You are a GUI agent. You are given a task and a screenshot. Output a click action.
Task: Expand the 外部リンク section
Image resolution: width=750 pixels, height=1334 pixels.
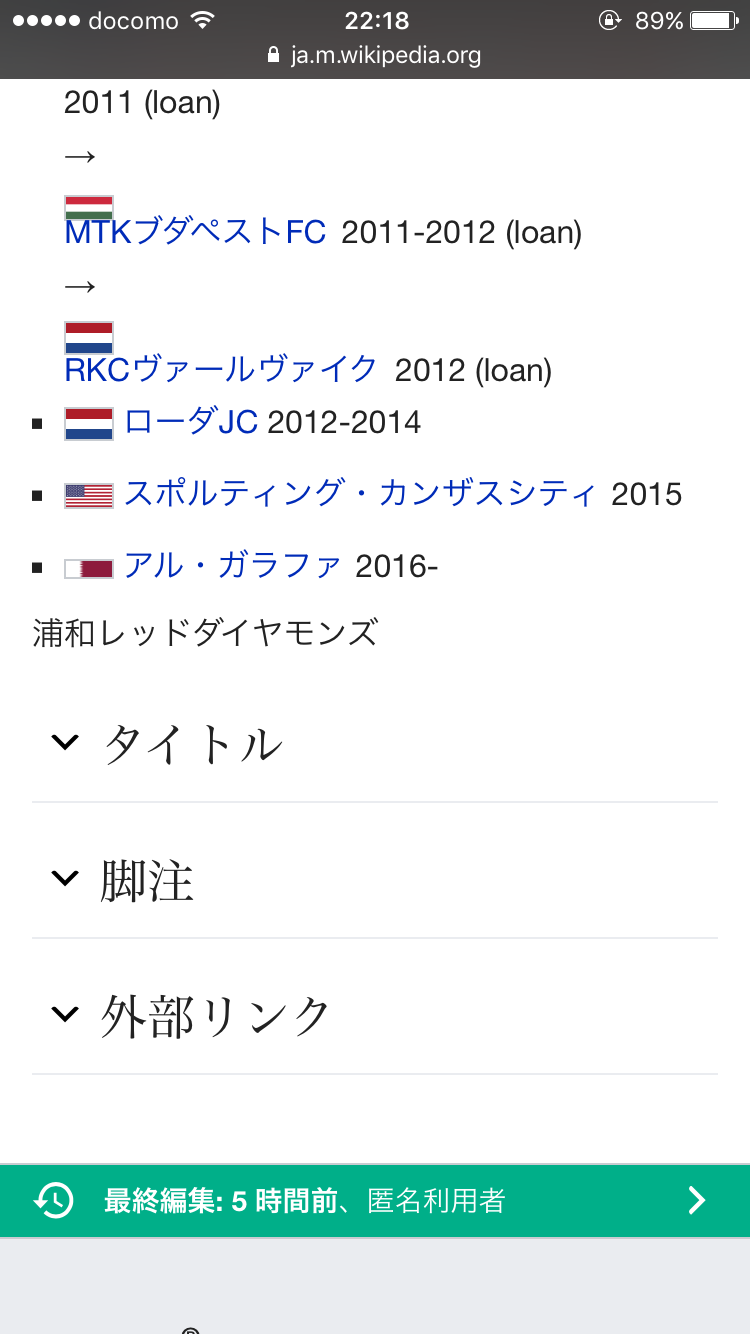pyautogui.click(x=215, y=1016)
